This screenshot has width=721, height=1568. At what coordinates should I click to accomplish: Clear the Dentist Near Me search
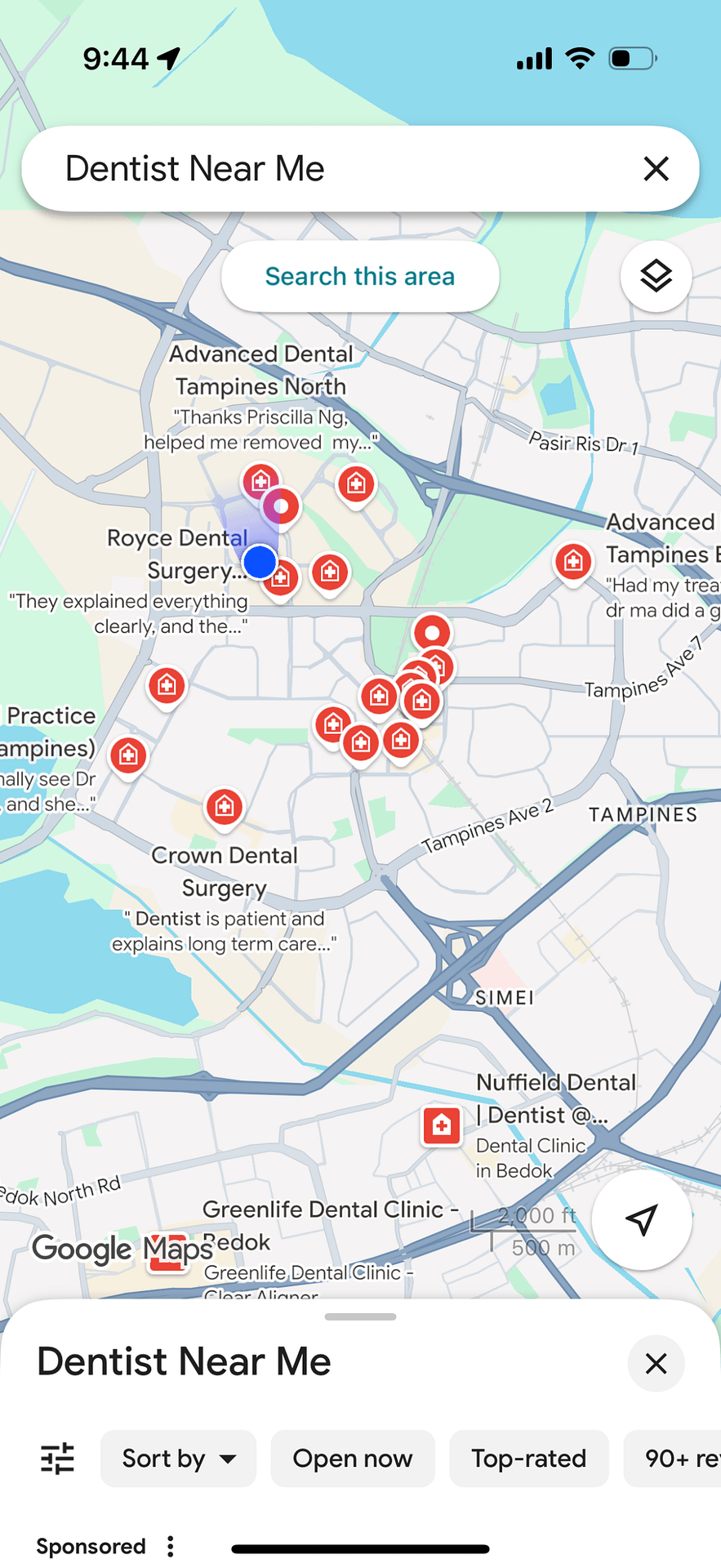pyautogui.click(x=656, y=169)
